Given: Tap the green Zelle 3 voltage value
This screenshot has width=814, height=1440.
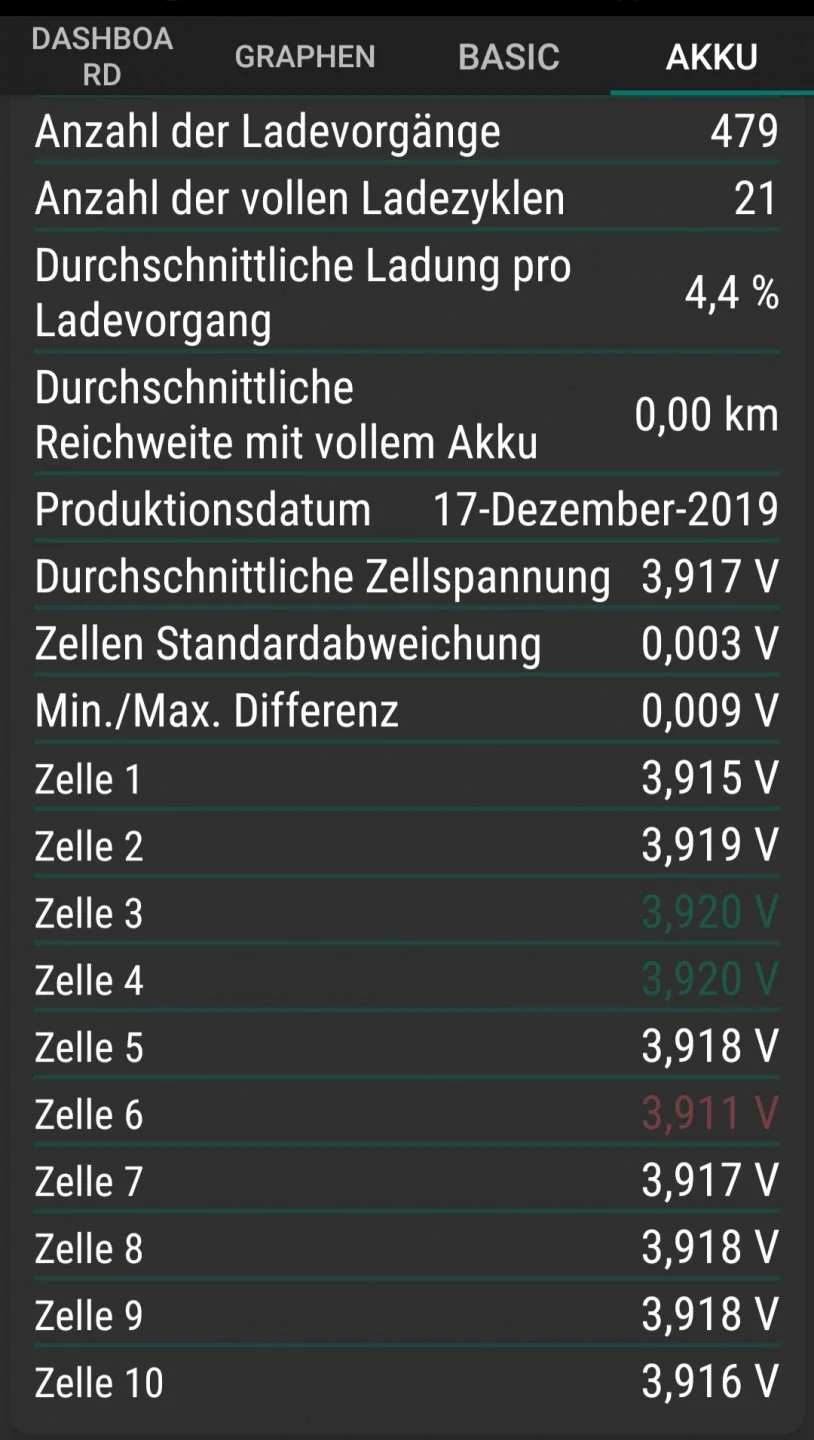Looking at the screenshot, I should (x=709, y=912).
